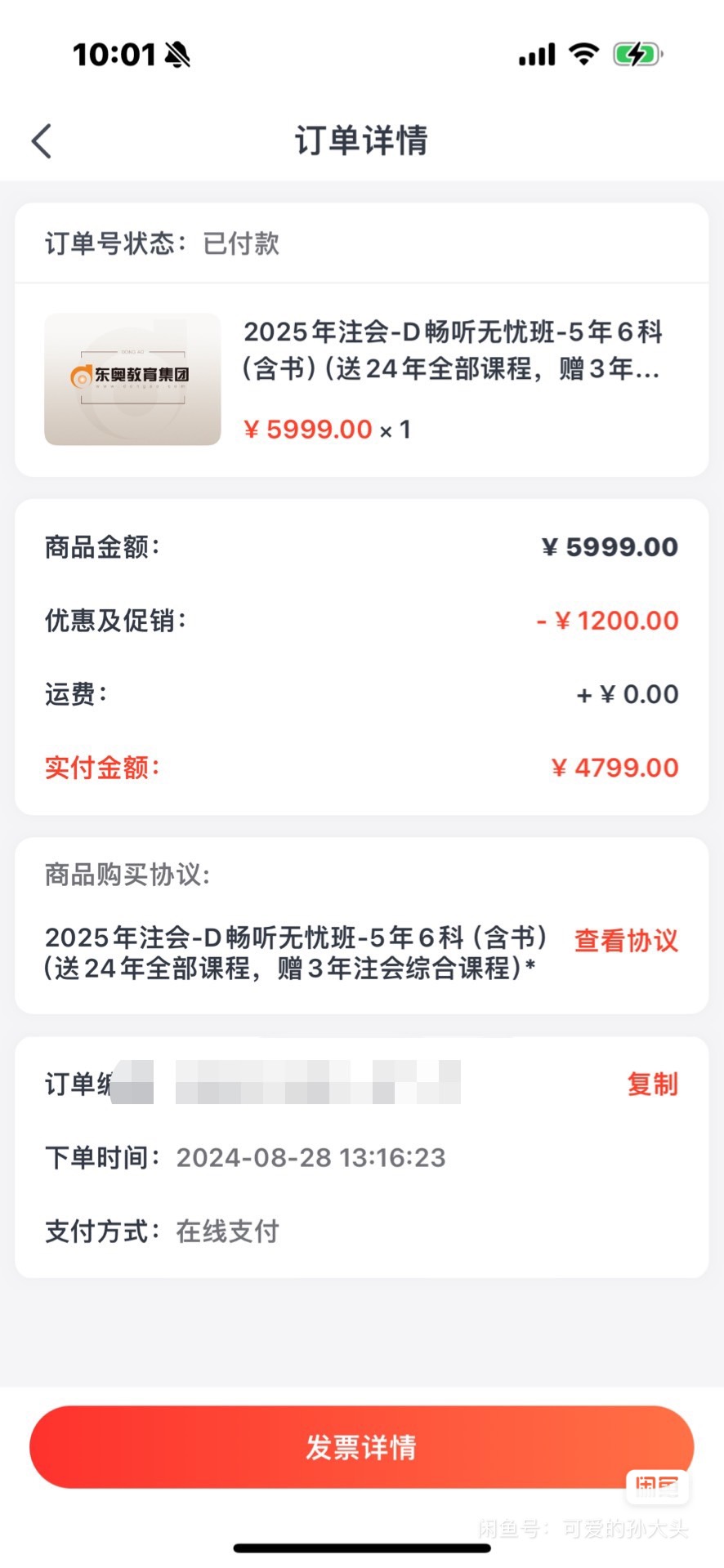Tap the cellular signal strength icon
724x1568 pixels.
(535, 54)
